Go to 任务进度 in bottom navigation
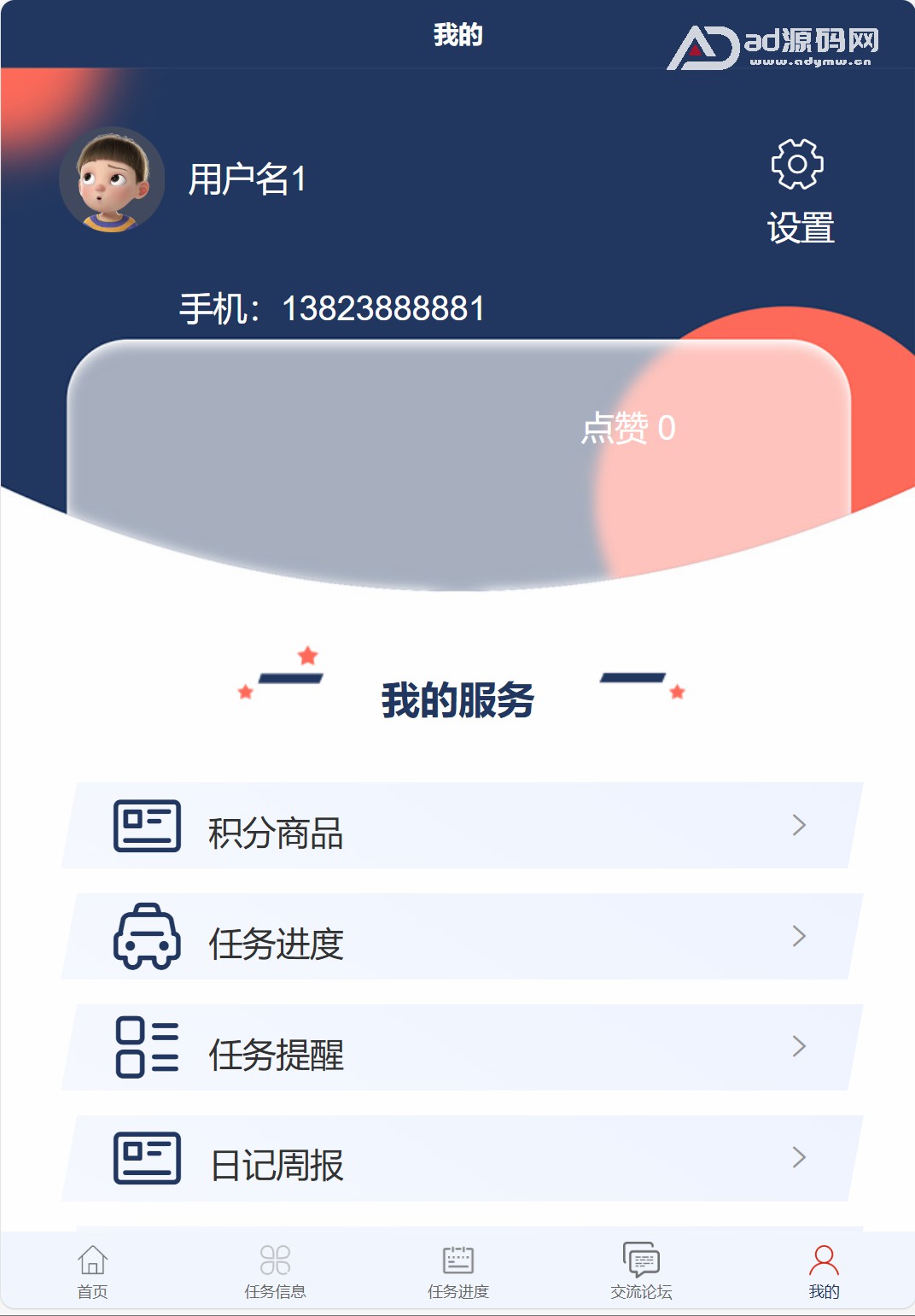 [458, 1271]
